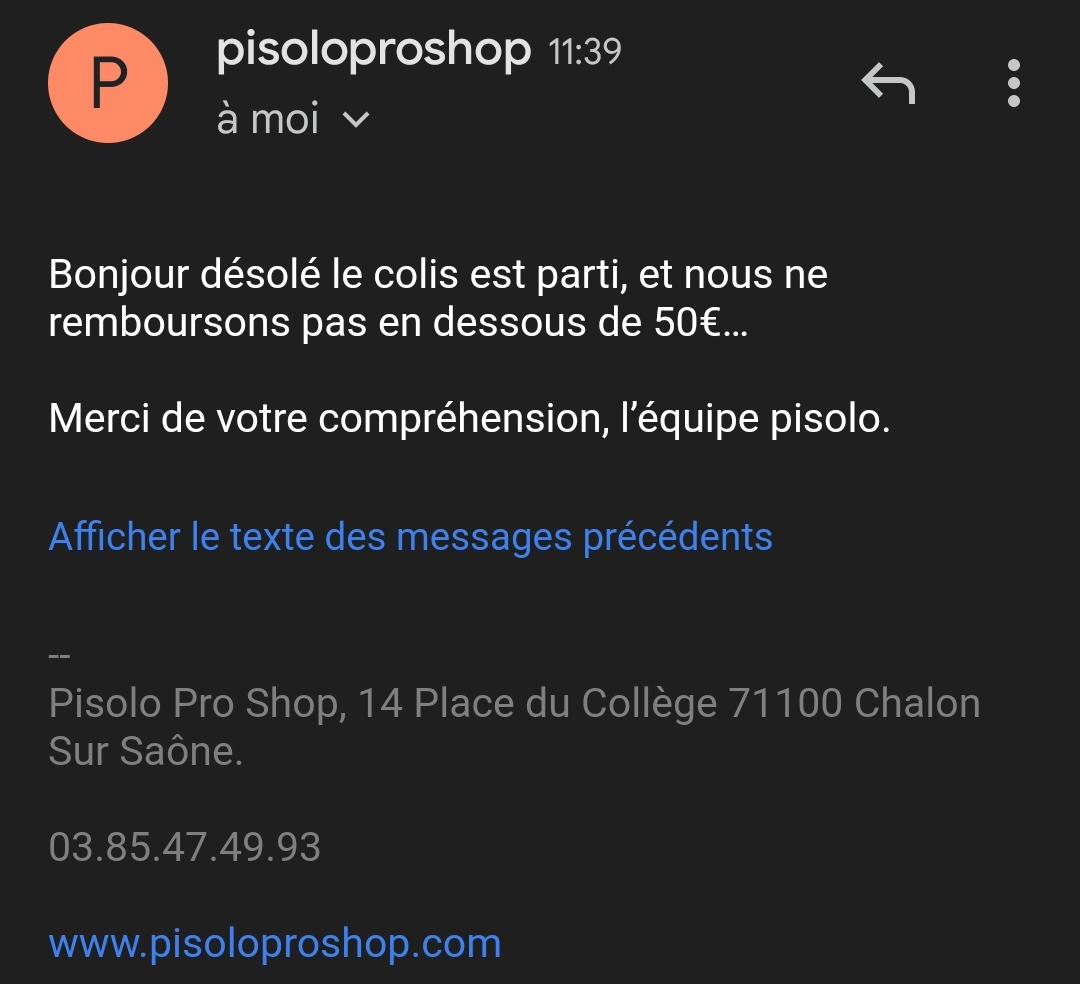The width and height of the screenshot is (1080, 984).
Task: Show the text of previous messages
Action: pyautogui.click(x=410, y=537)
